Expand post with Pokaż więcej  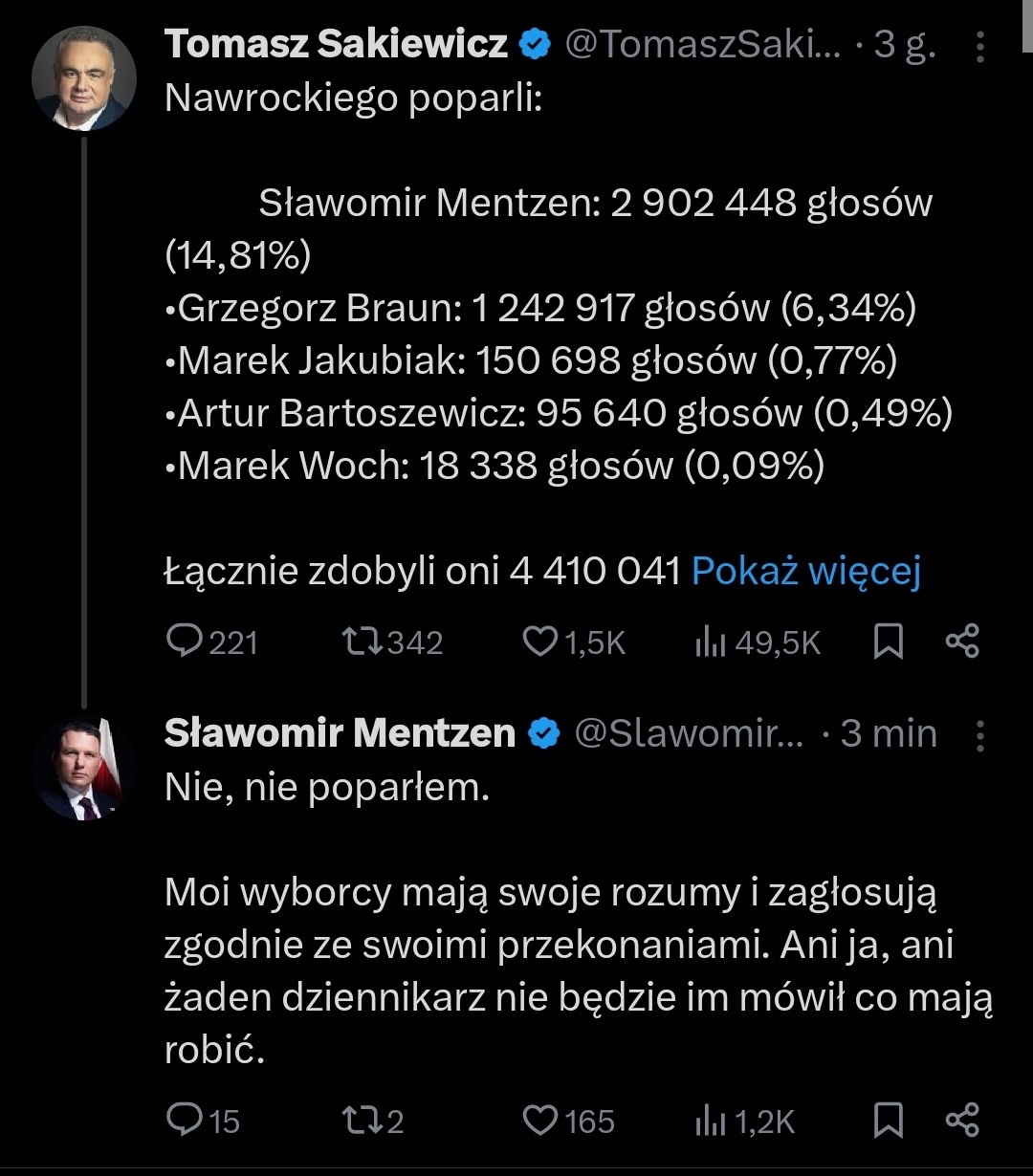tap(805, 571)
